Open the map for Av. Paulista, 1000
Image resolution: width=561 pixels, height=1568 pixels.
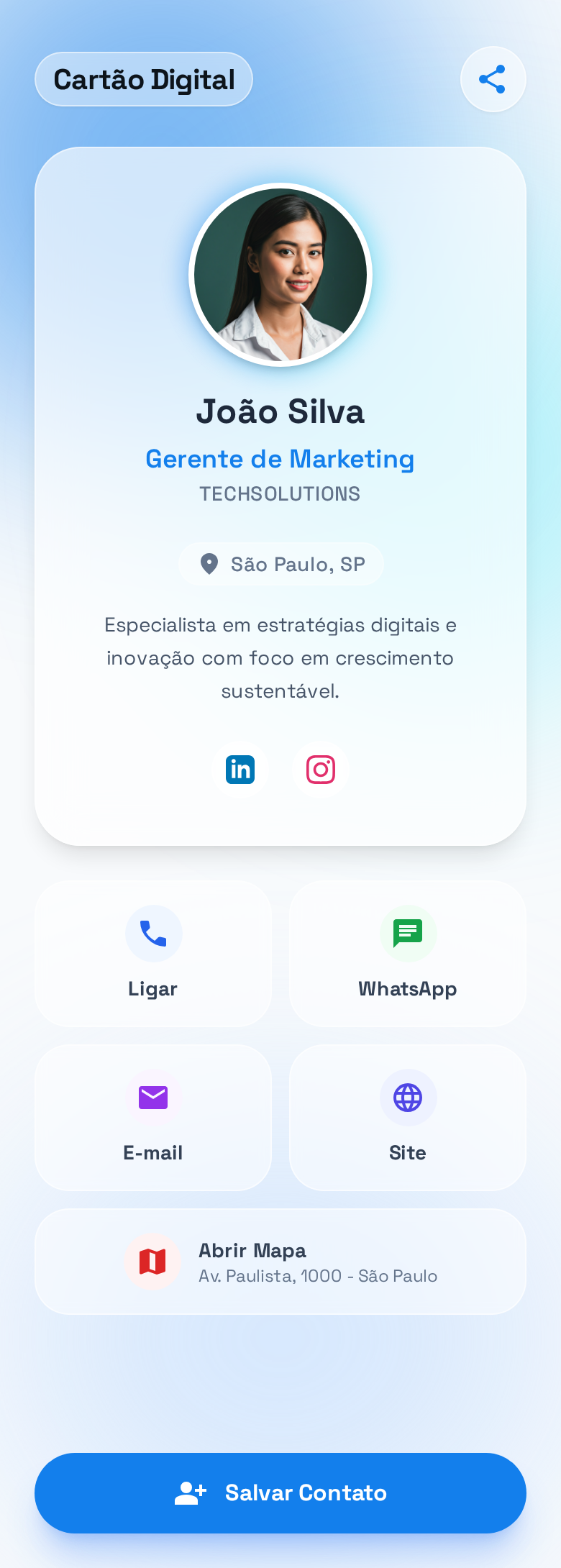pyautogui.click(x=280, y=1262)
